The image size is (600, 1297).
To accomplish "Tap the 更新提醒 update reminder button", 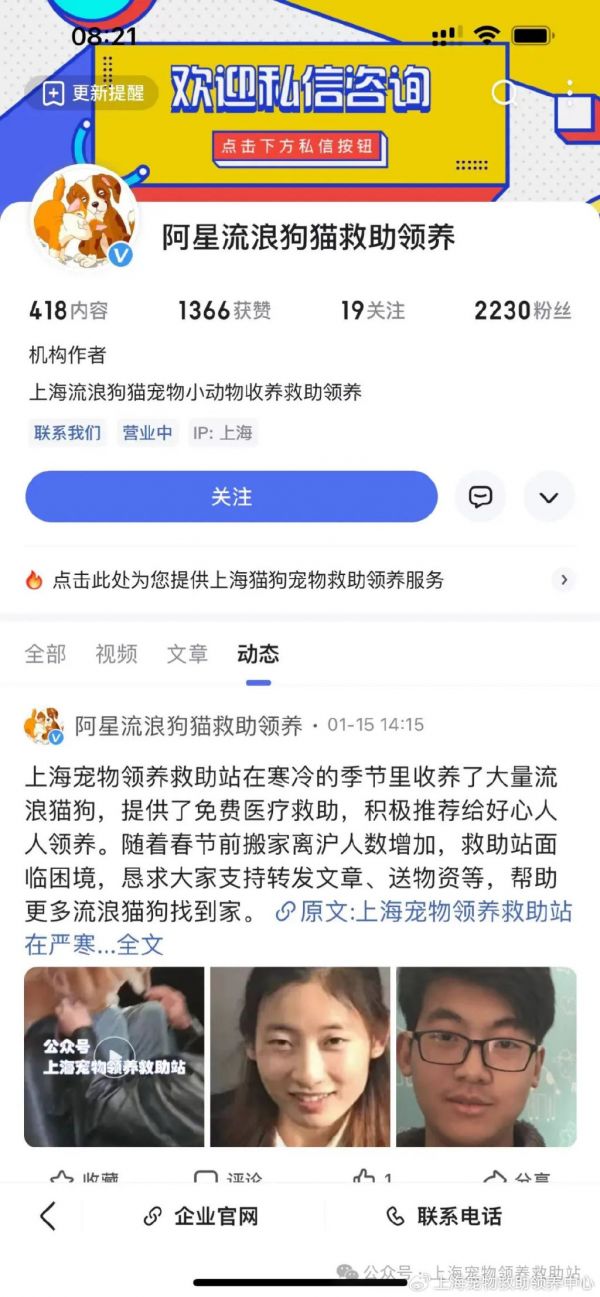I will click(x=96, y=94).
